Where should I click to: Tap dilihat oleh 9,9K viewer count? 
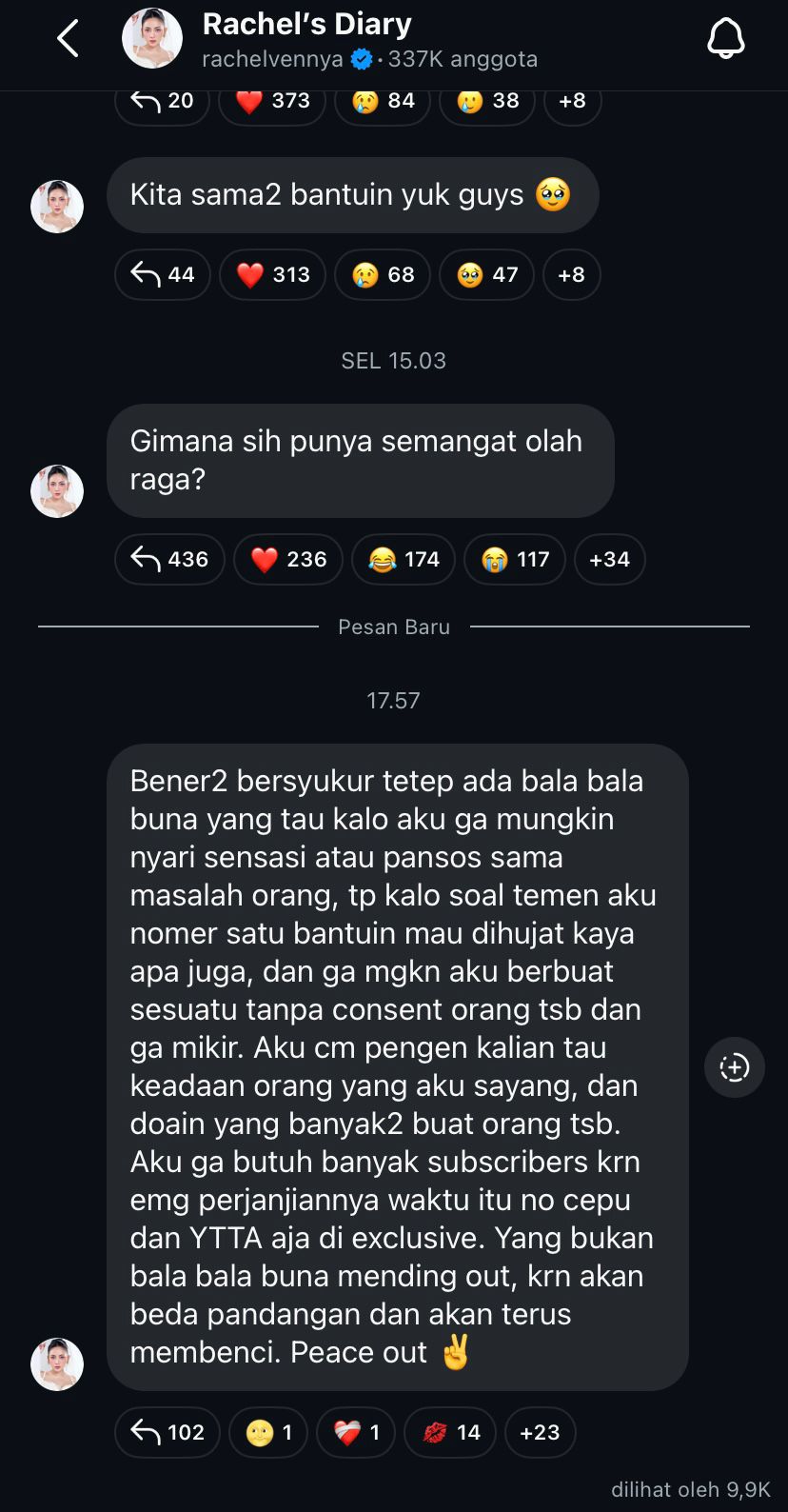point(694,1489)
